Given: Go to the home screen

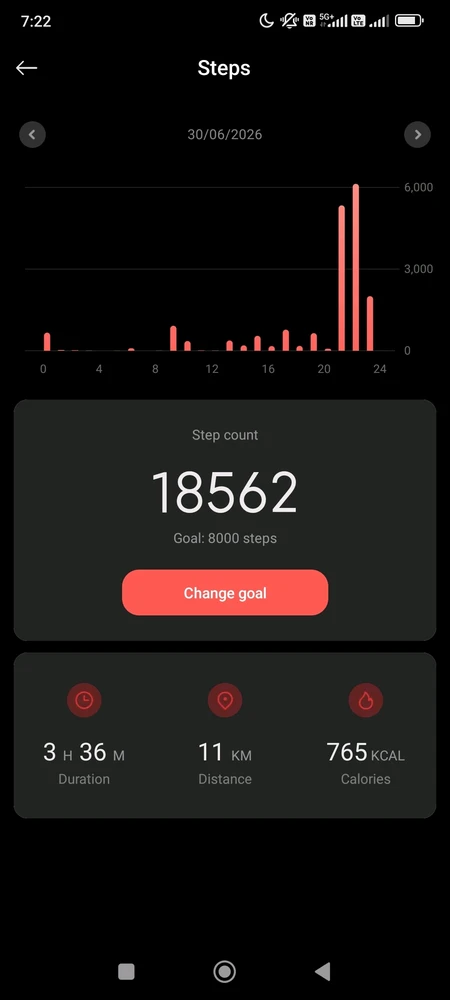Looking at the screenshot, I should point(224,971).
